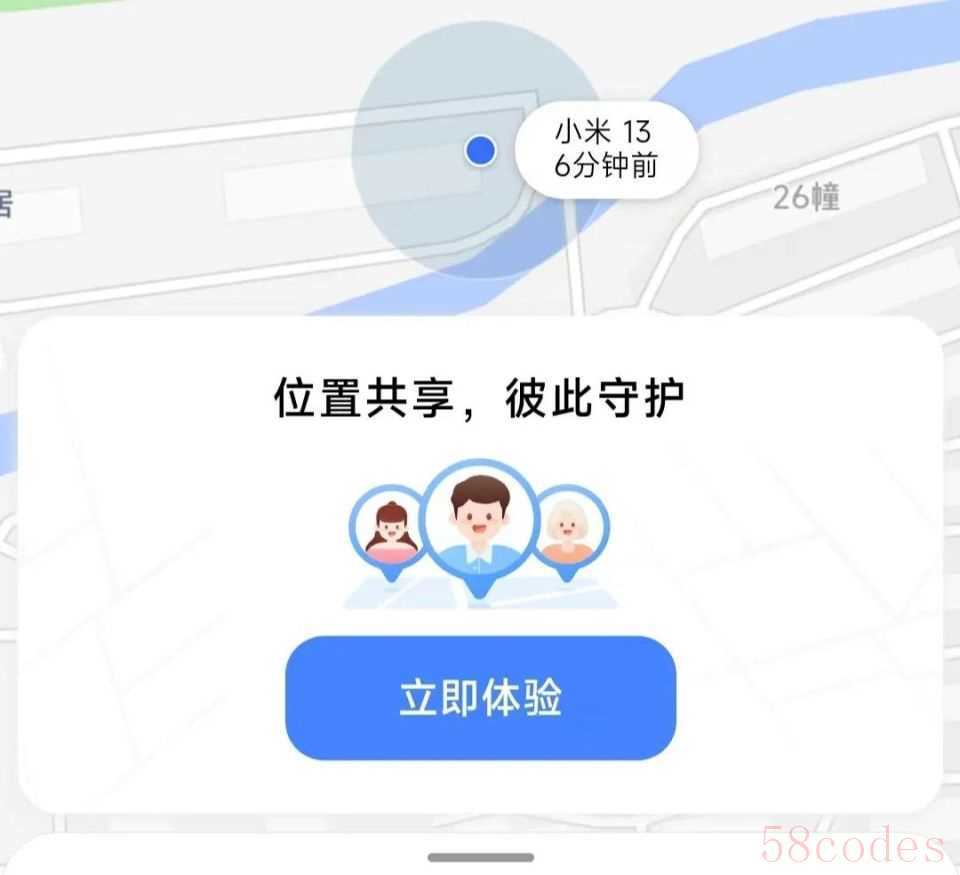This screenshot has height=875, width=960.
Task: Open the 小米 13 device location bubble
Action: pos(606,149)
